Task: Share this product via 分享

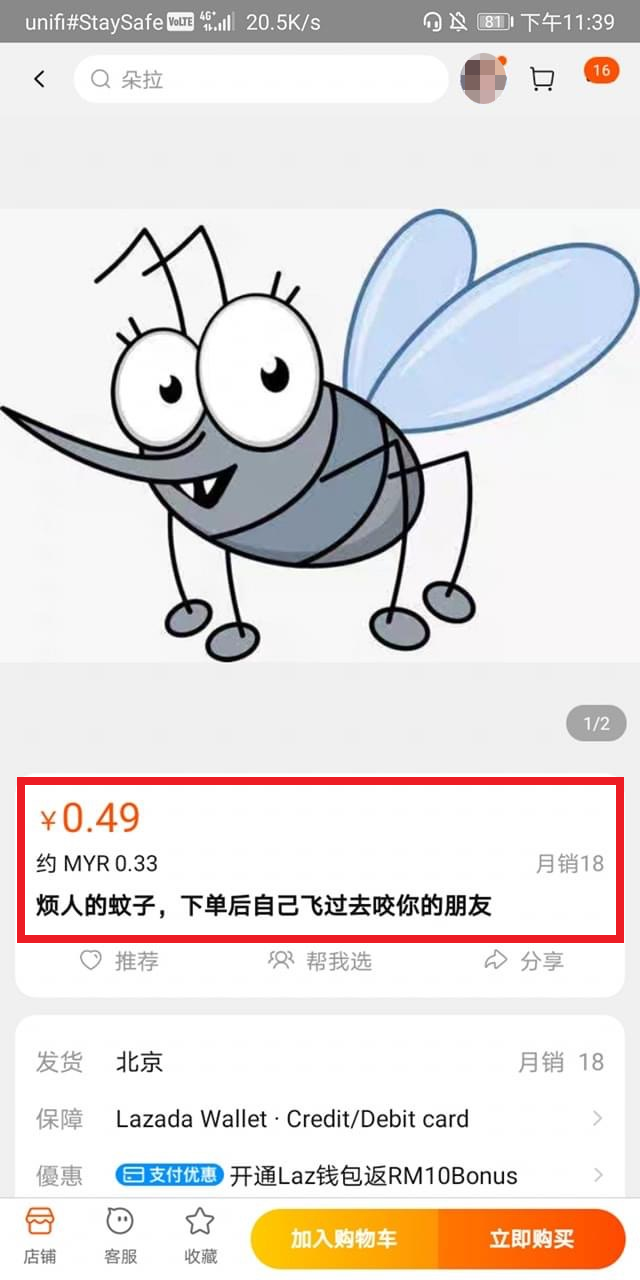Action: [x=523, y=961]
